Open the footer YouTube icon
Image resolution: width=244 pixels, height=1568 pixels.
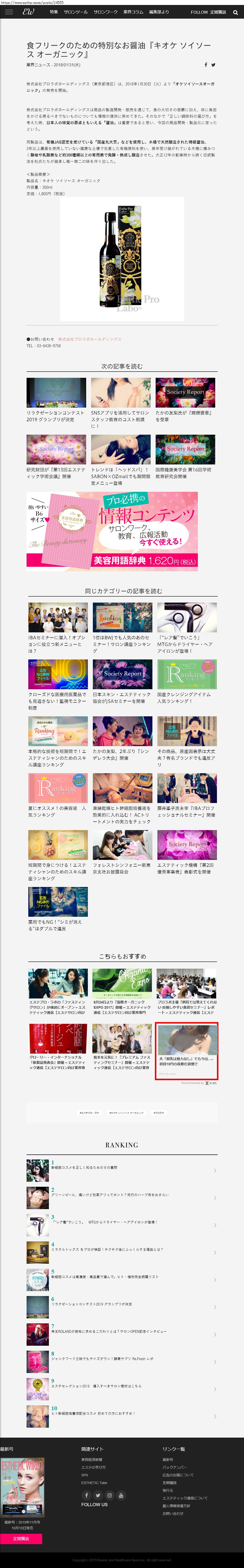[x=121, y=1495]
